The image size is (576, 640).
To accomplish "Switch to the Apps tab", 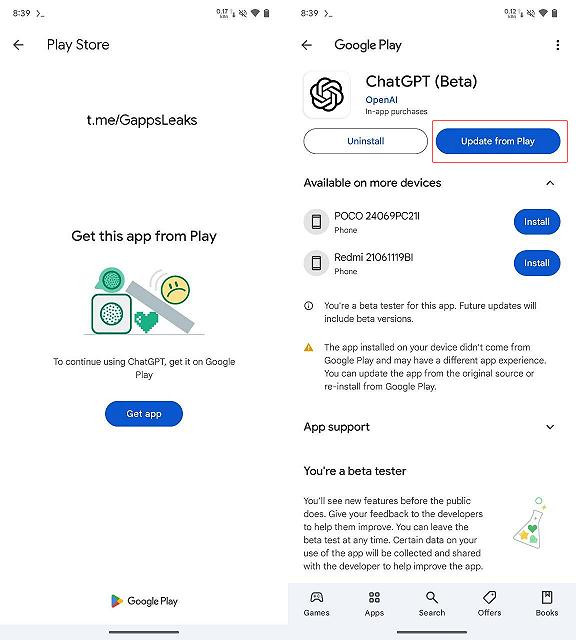I will pyautogui.click(x=374, y=604).
